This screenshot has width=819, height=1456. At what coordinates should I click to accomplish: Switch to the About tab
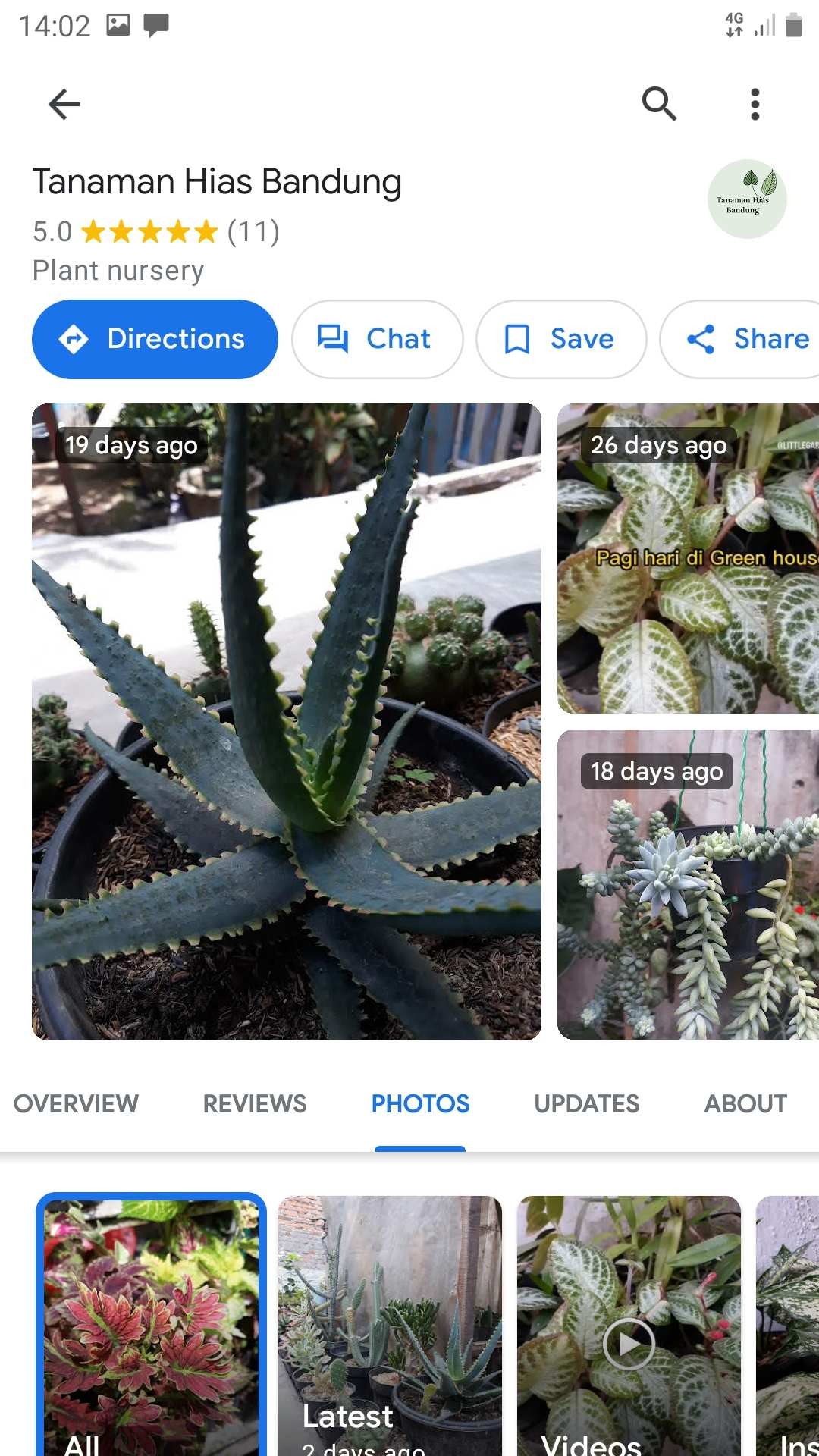(x=745, y=1103)
